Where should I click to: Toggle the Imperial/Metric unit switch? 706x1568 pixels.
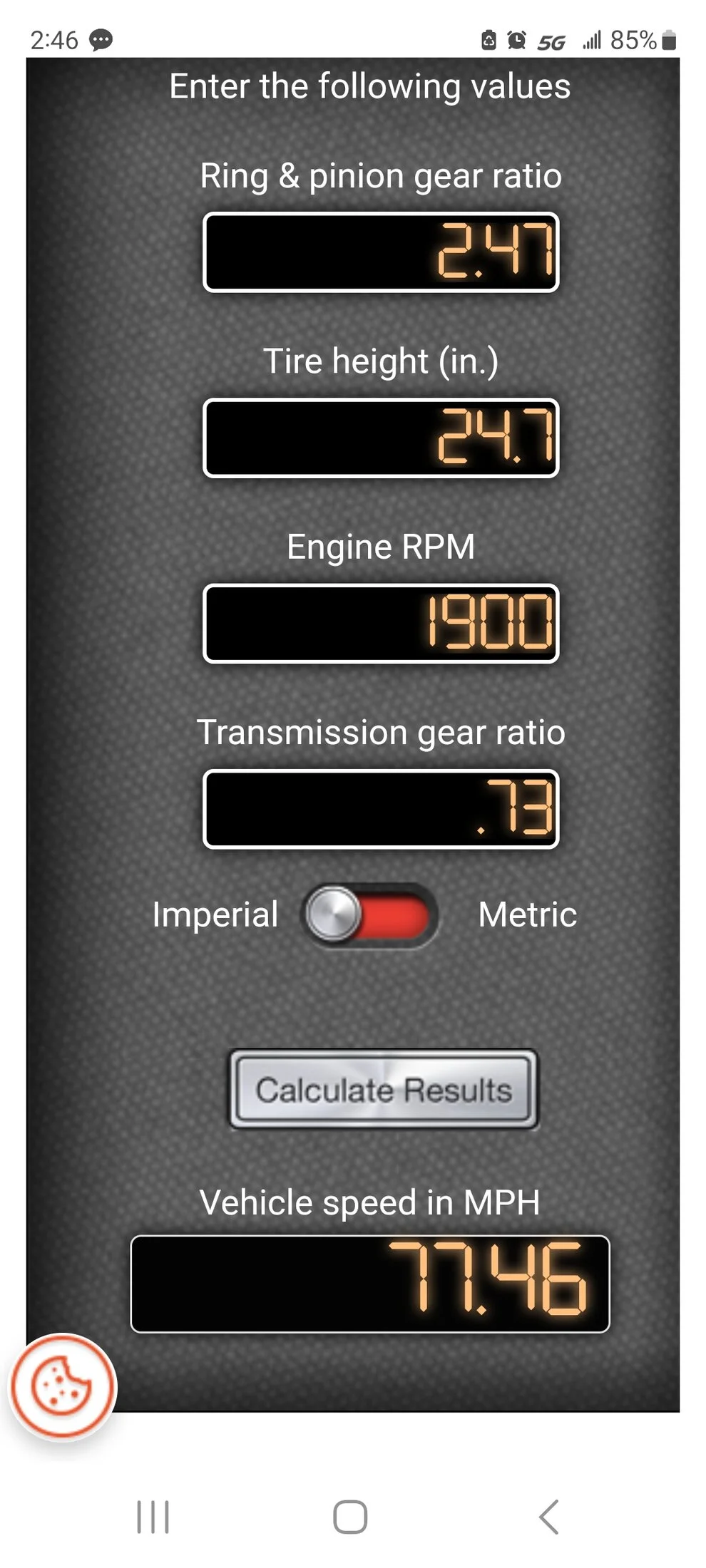[370, 914]
